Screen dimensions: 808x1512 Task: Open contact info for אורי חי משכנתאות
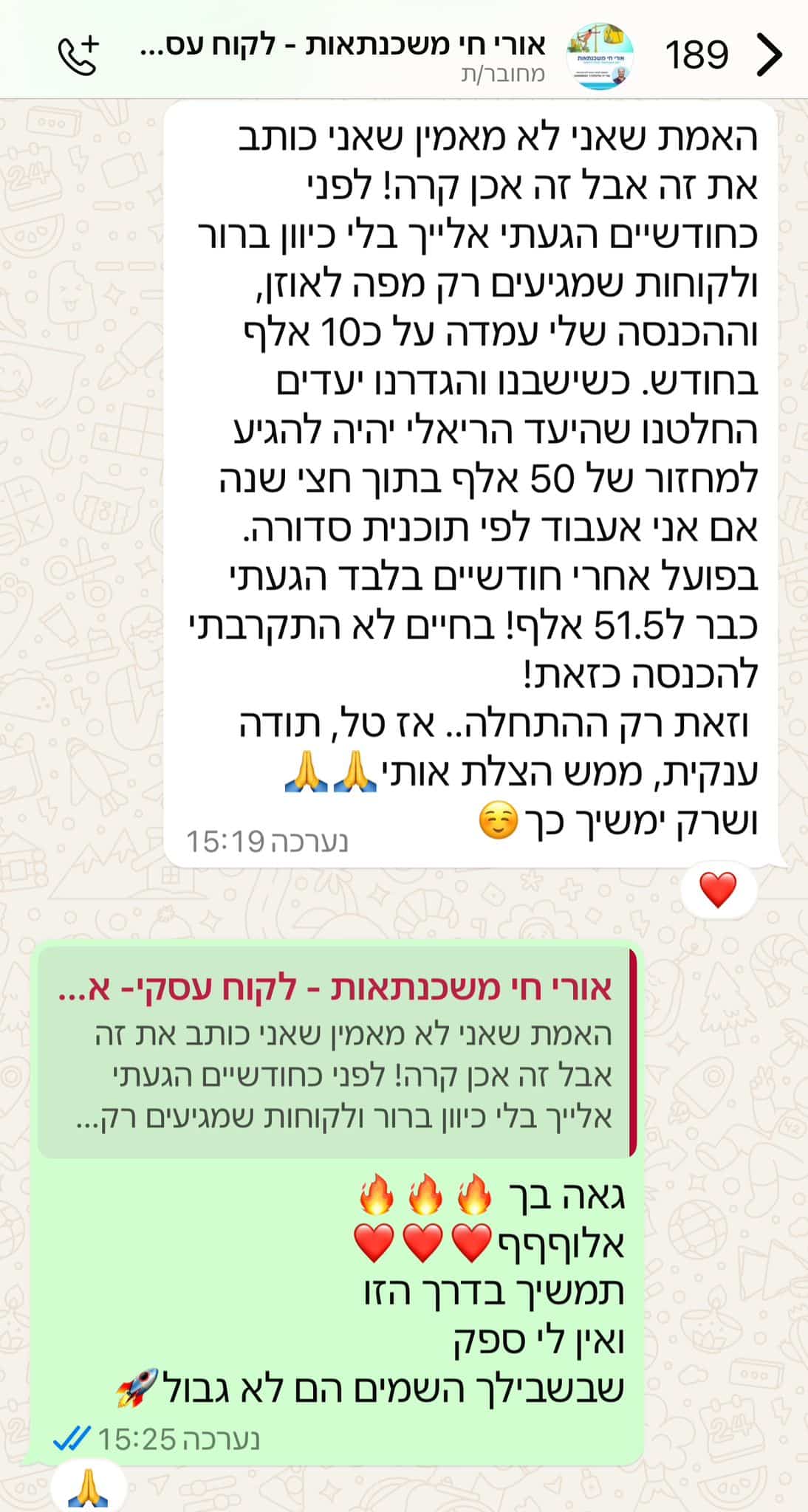click(x=343, y=55)
